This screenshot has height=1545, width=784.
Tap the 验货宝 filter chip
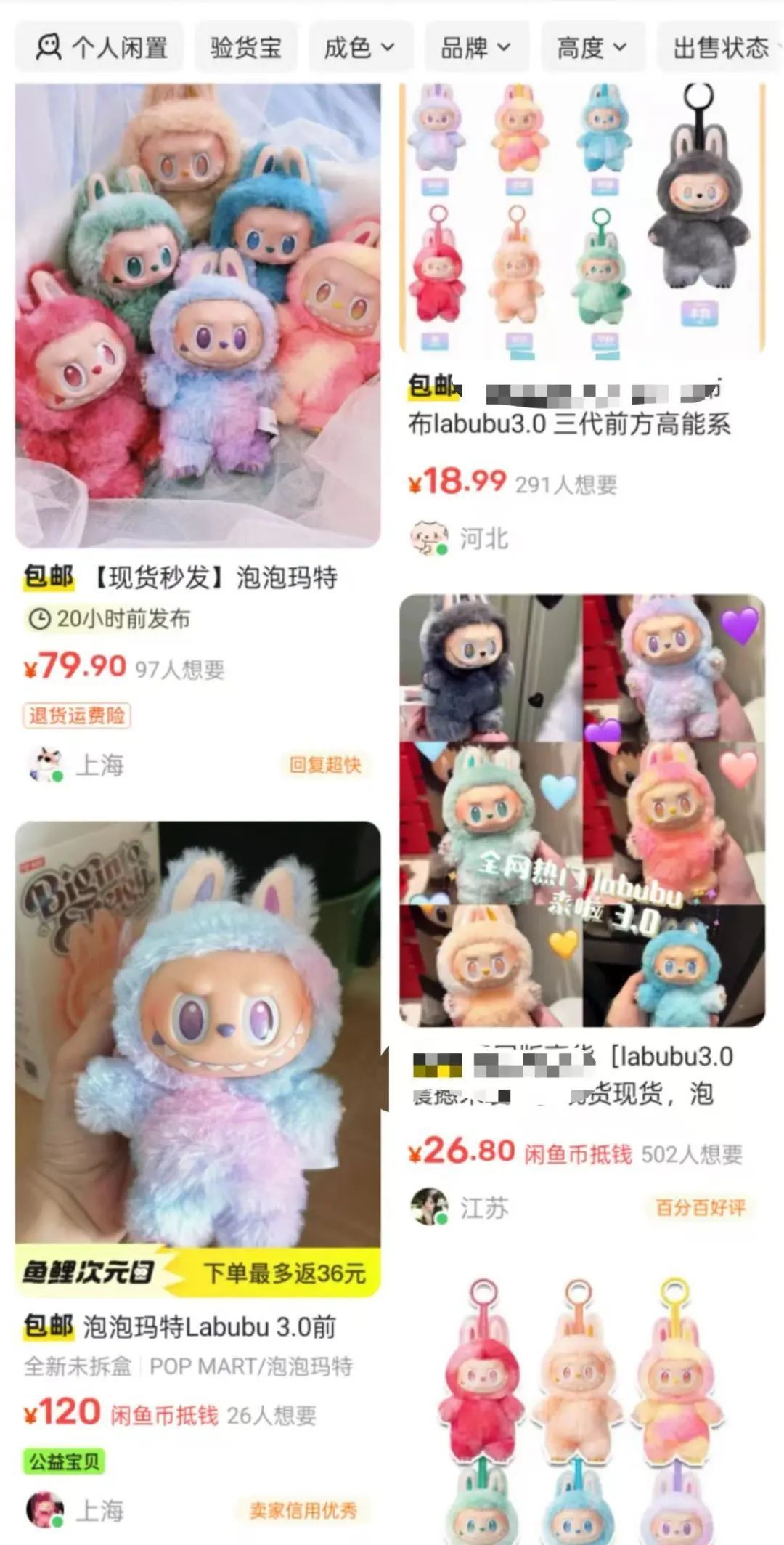tap(246, 48)
